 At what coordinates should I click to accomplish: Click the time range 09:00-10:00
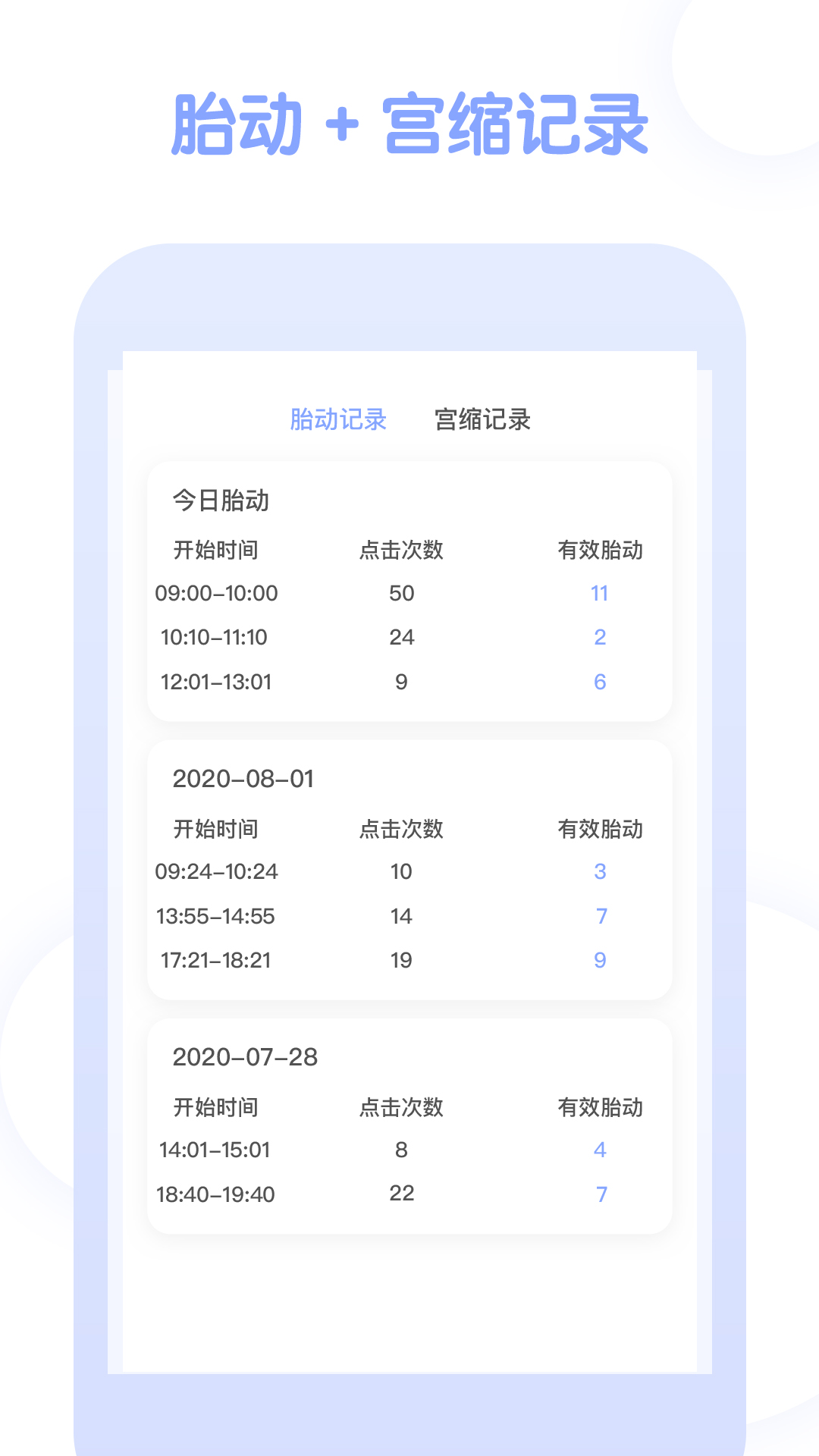(218, 594)
